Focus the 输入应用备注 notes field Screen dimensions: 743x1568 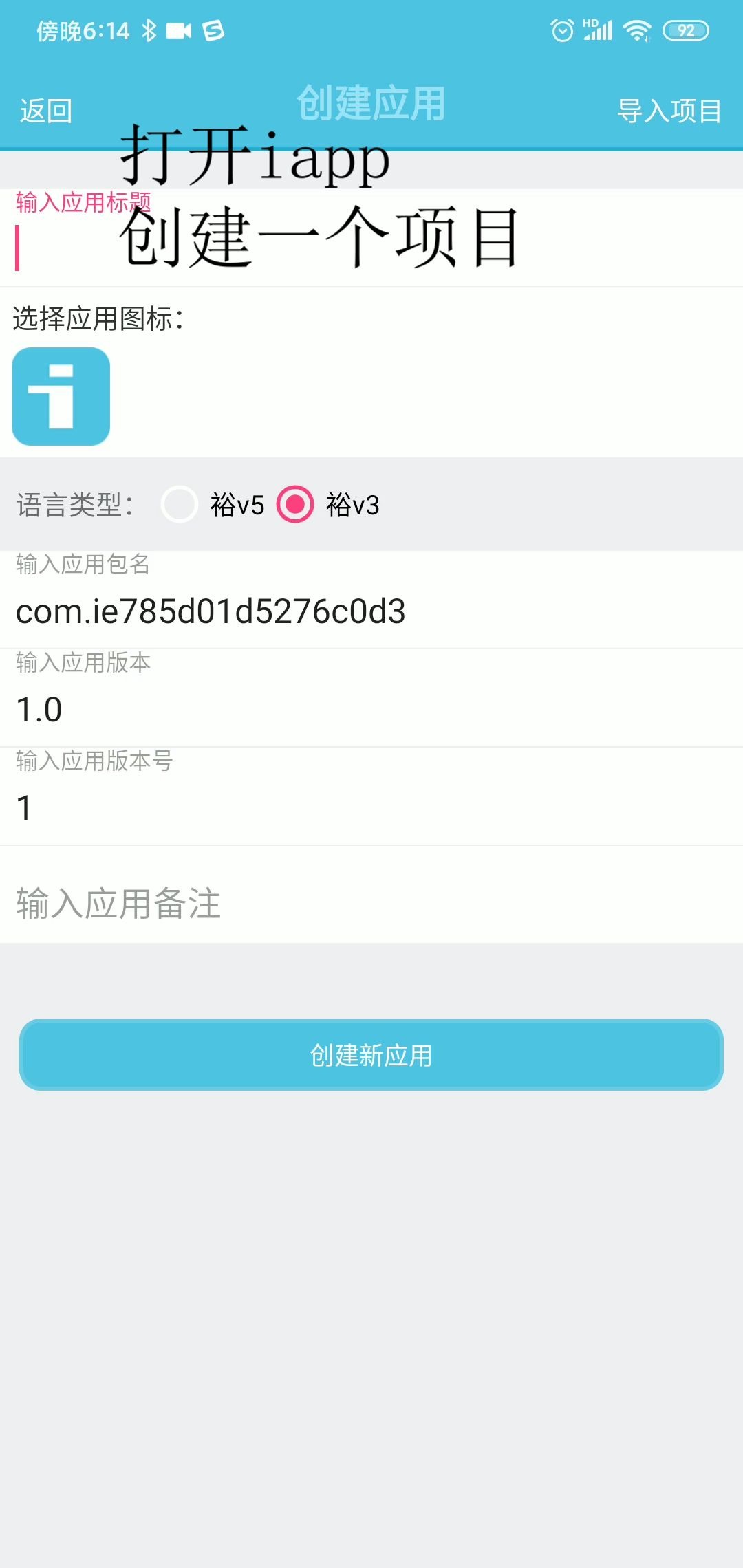click(371, 903)
